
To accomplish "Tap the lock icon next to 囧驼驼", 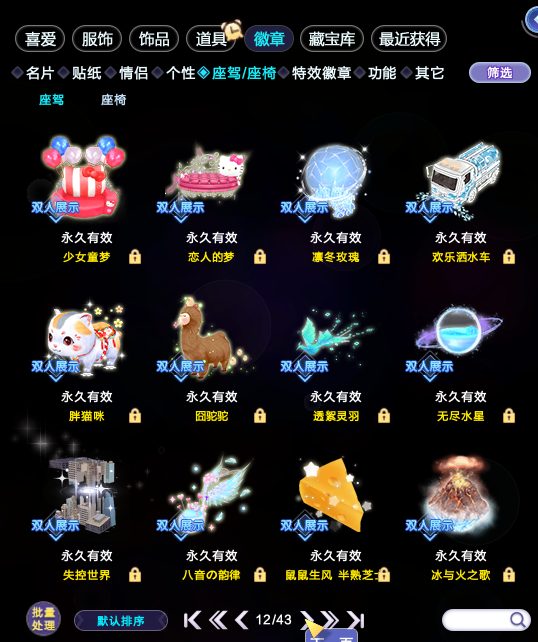I will click(x=260, y=416).
